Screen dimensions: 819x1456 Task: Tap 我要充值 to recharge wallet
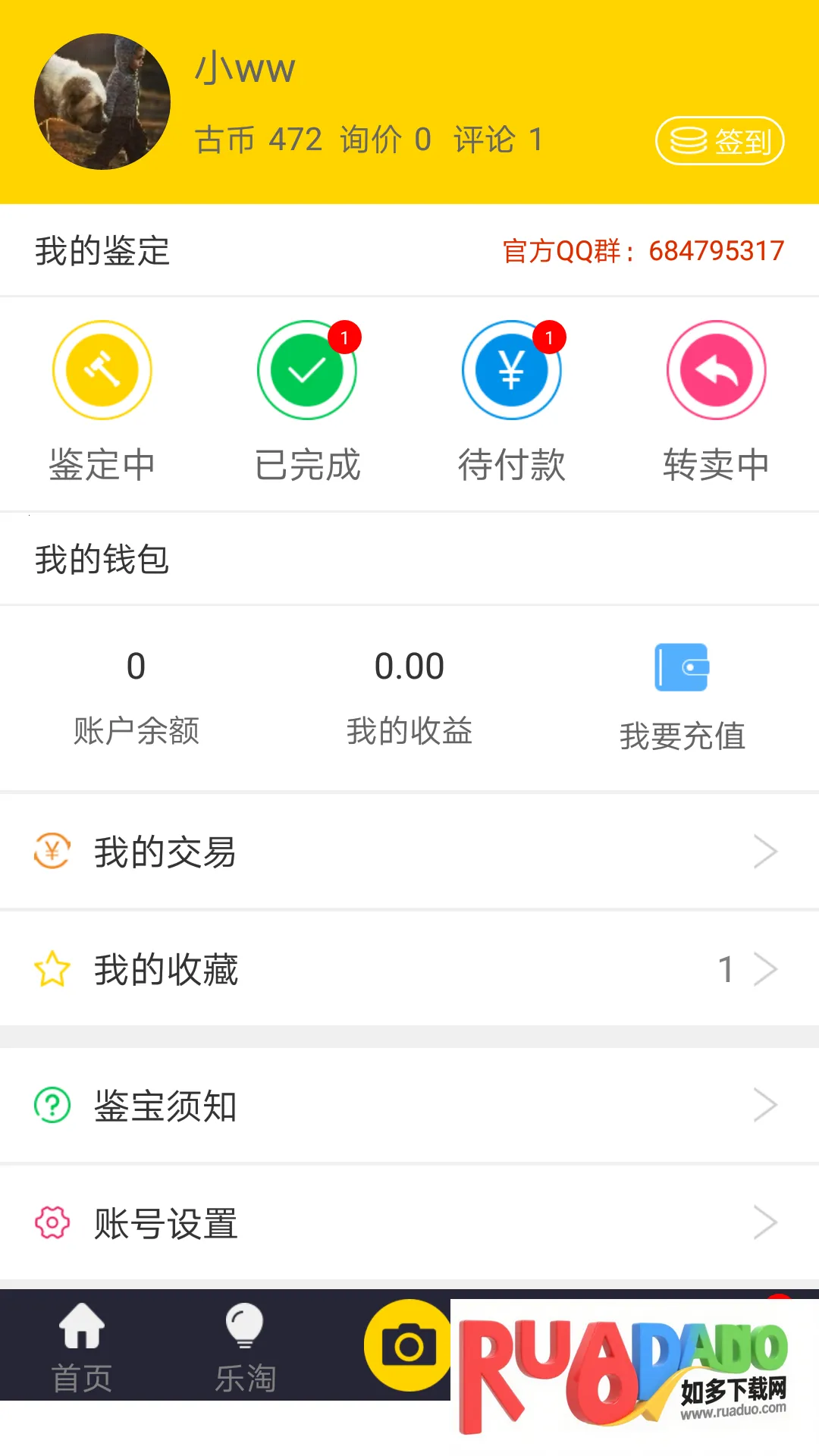click(682, 698)
